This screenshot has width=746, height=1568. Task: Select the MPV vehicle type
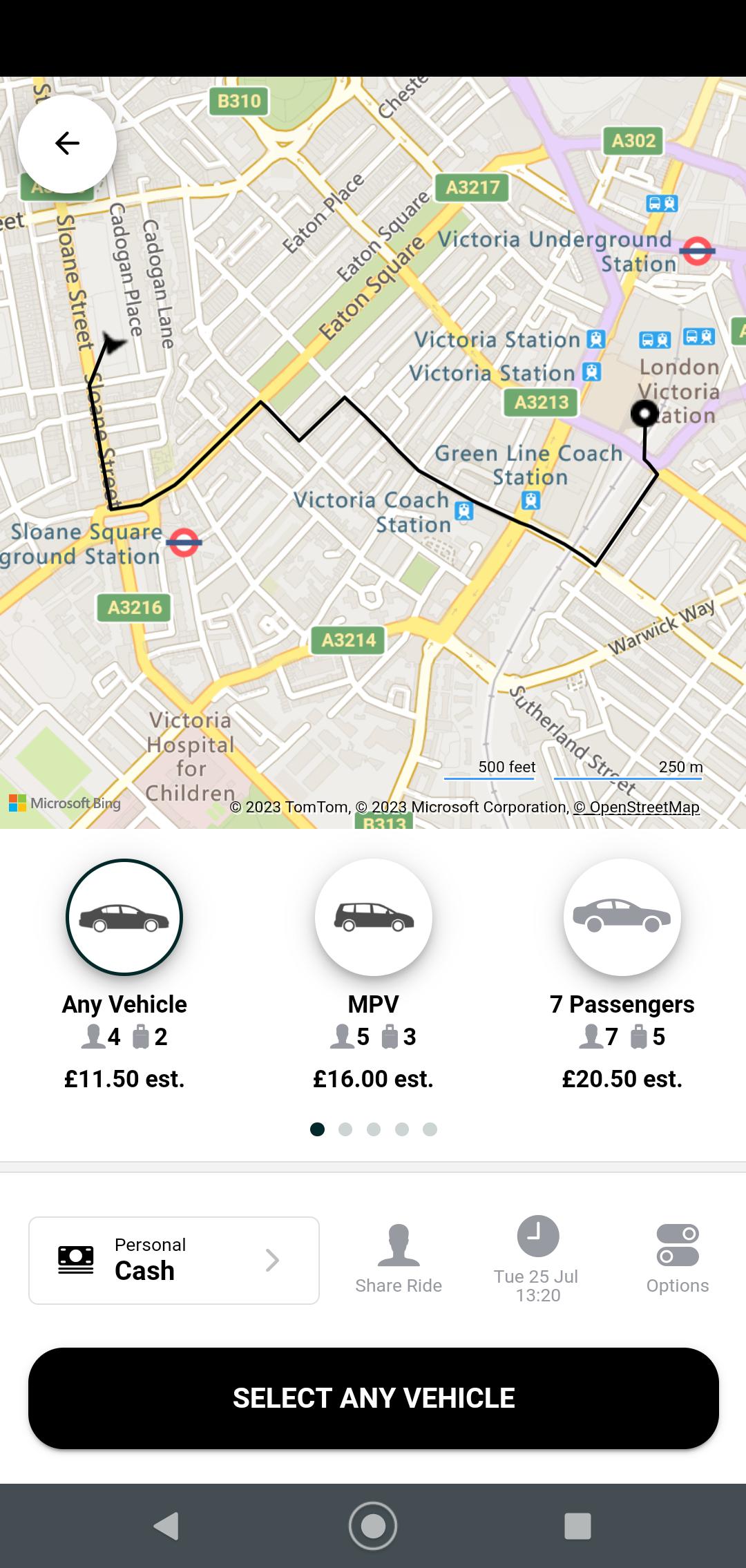[x=374, y=917]
